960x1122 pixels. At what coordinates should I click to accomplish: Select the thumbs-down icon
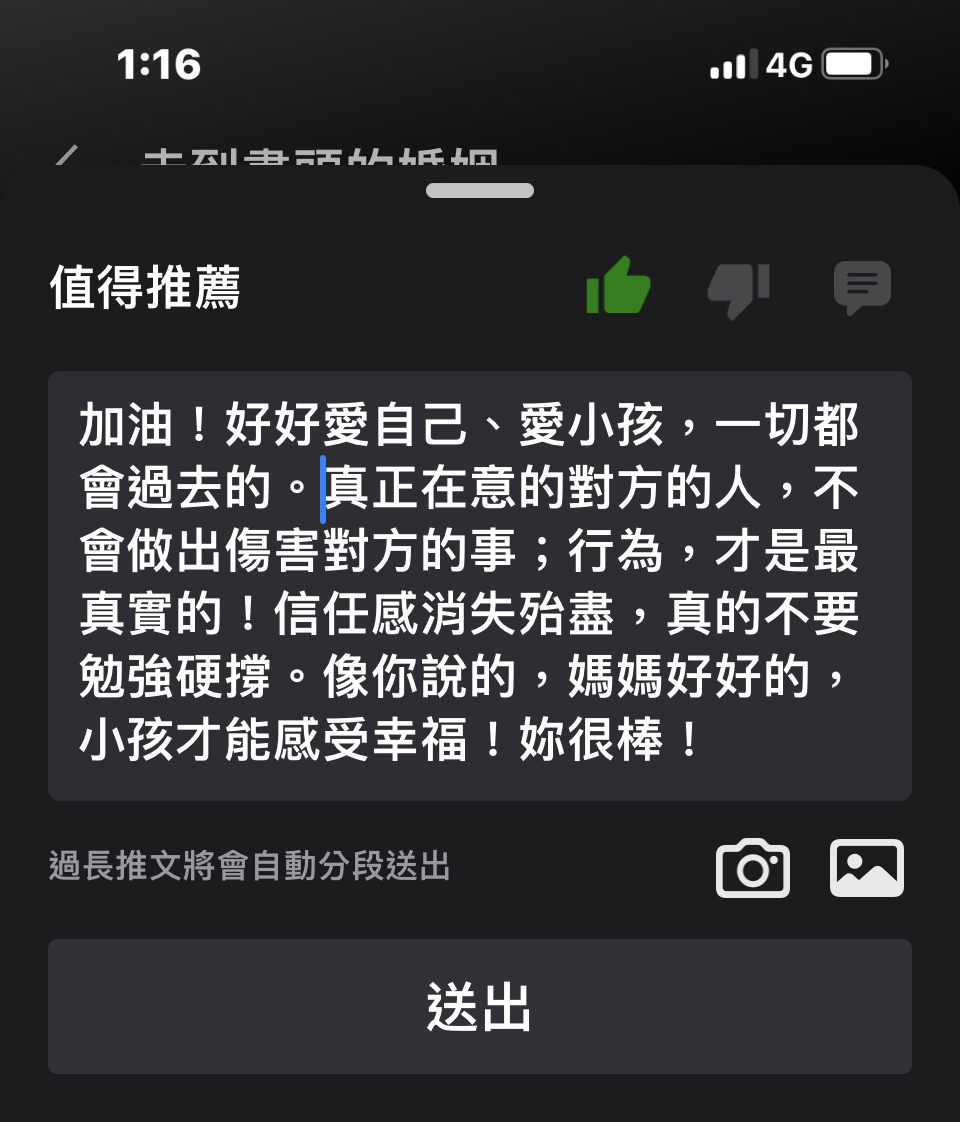click(739, 290)
